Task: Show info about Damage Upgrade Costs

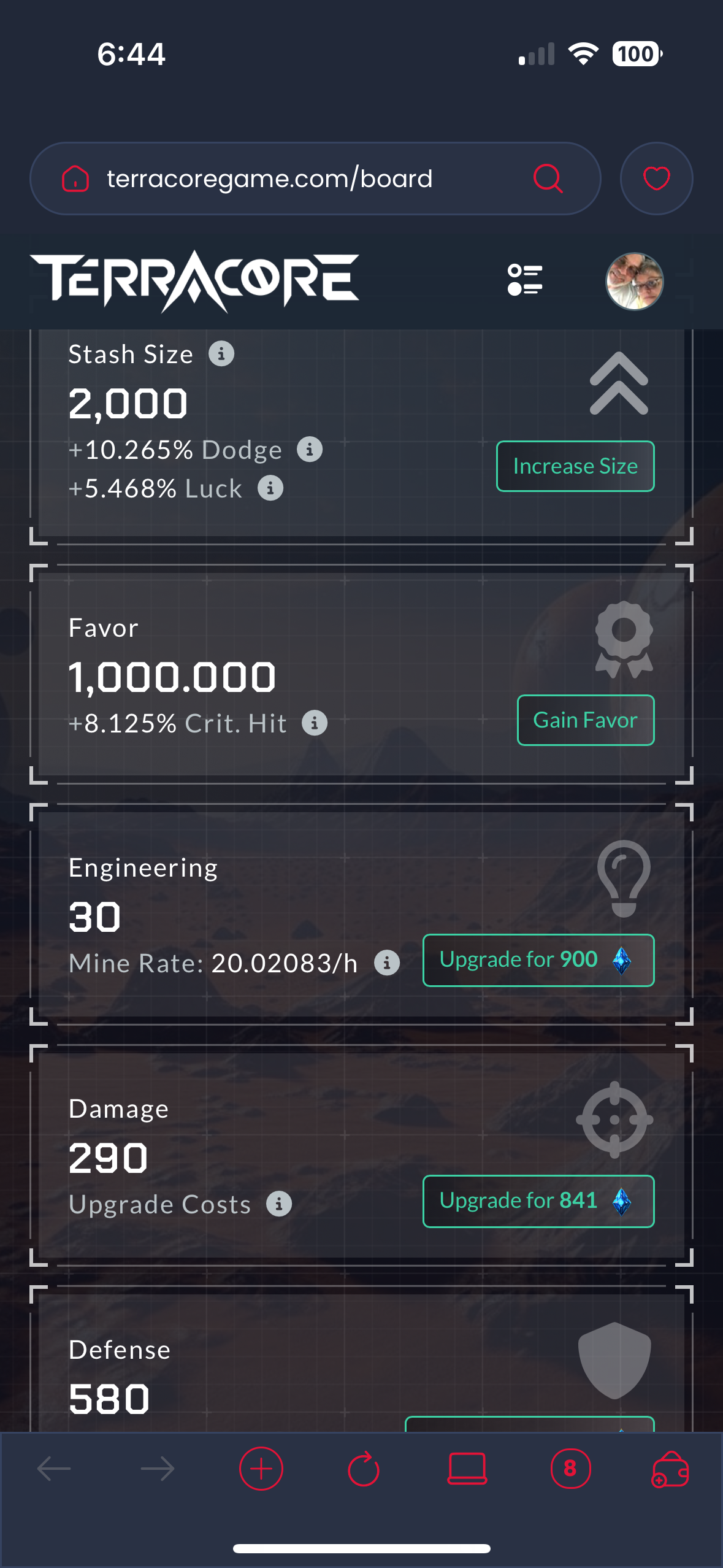Action: coord(279,1204)
